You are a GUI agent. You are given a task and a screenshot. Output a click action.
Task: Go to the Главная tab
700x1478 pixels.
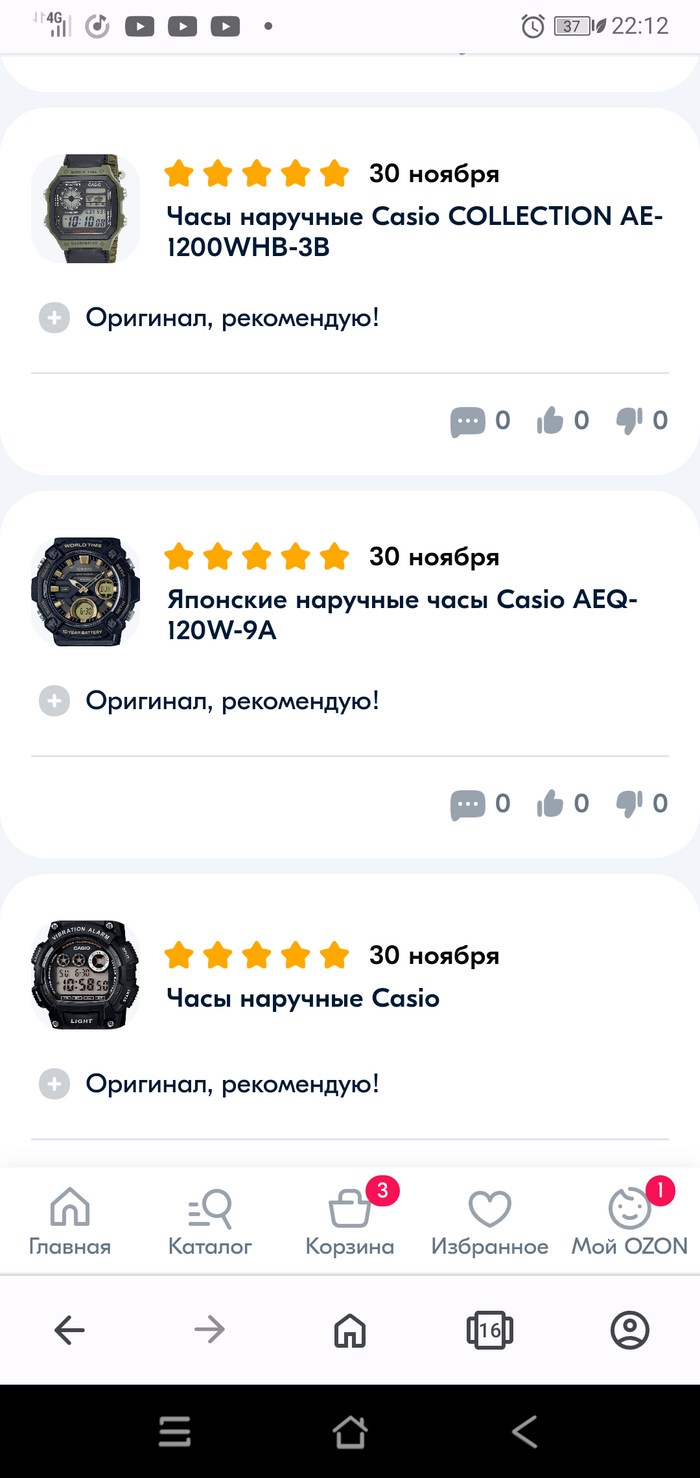point(70,1222)
